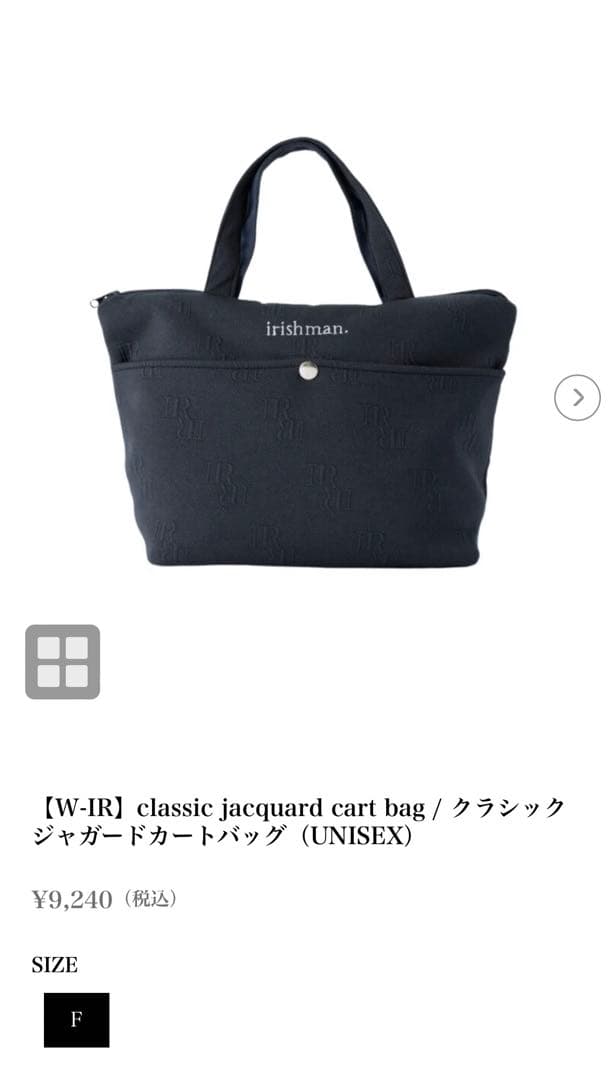This screenshot has height=1080, width=609.
Task: Open the image grid view
Action: (62, 661)
